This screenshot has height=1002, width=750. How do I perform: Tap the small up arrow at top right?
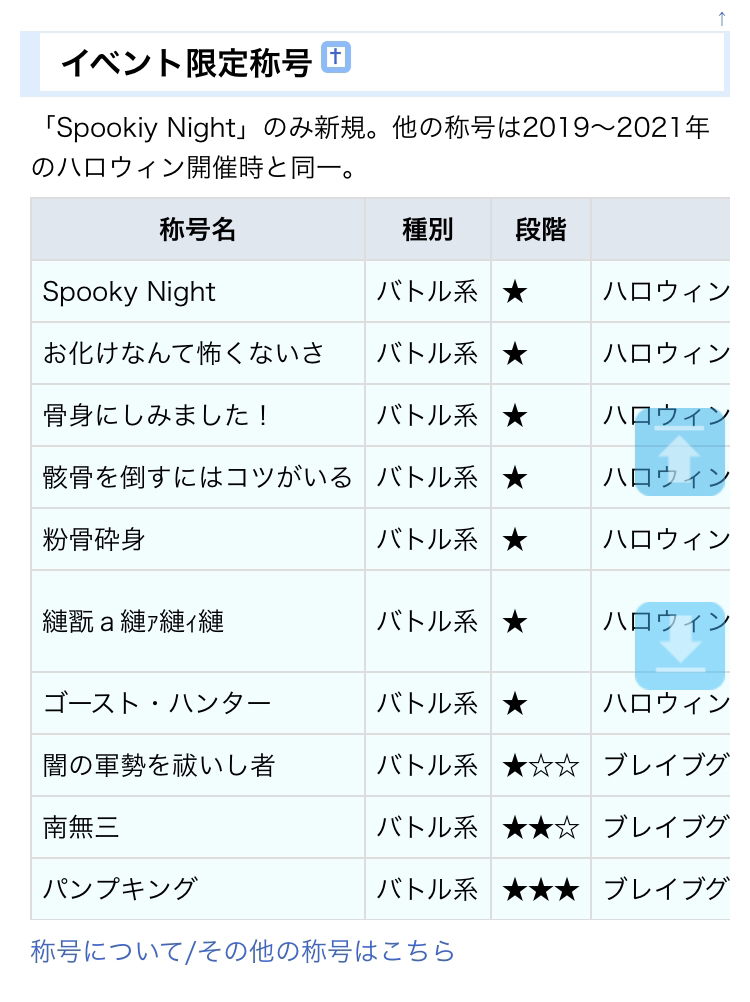pos(722,17)
